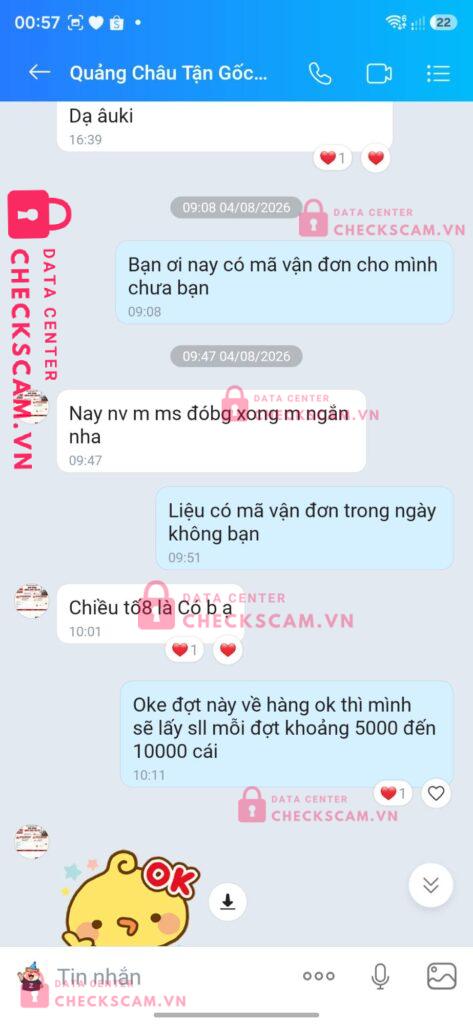The image size is (473, 1024).
Task: Open the sender avatar next to 'Chiều tố8' message
Action: [31, 601]
